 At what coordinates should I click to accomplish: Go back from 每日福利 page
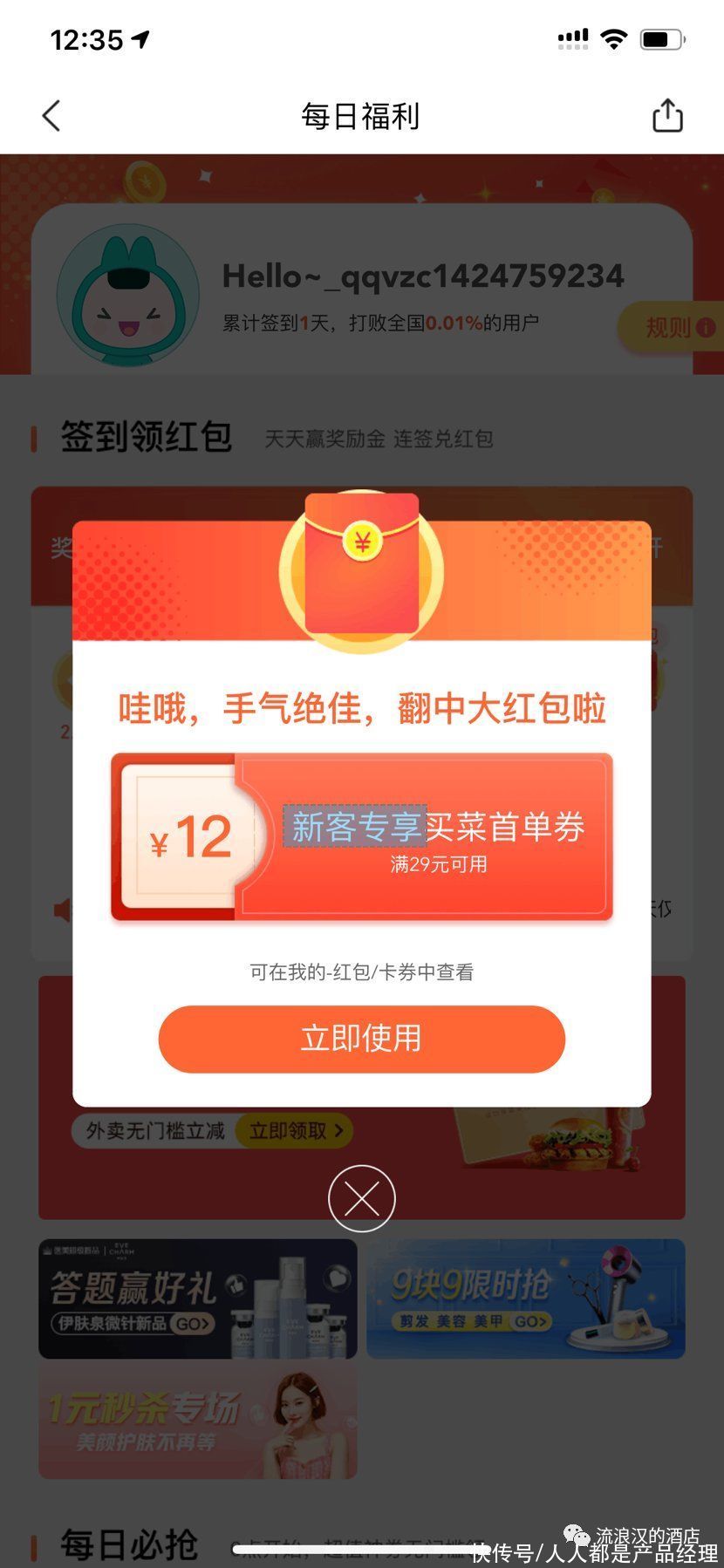click(51, 116)
